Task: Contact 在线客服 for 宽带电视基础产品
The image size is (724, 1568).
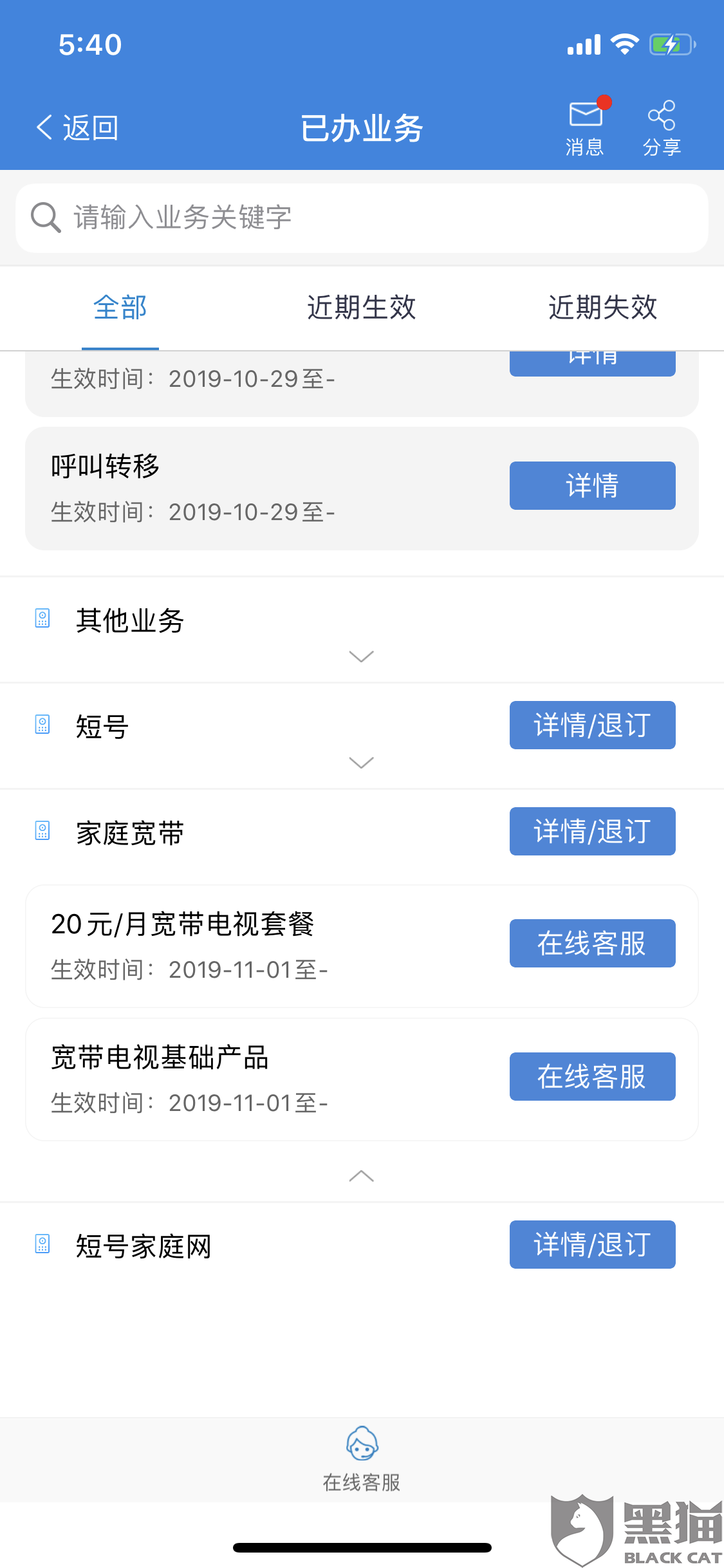Action: click(x=592, y=1076)
